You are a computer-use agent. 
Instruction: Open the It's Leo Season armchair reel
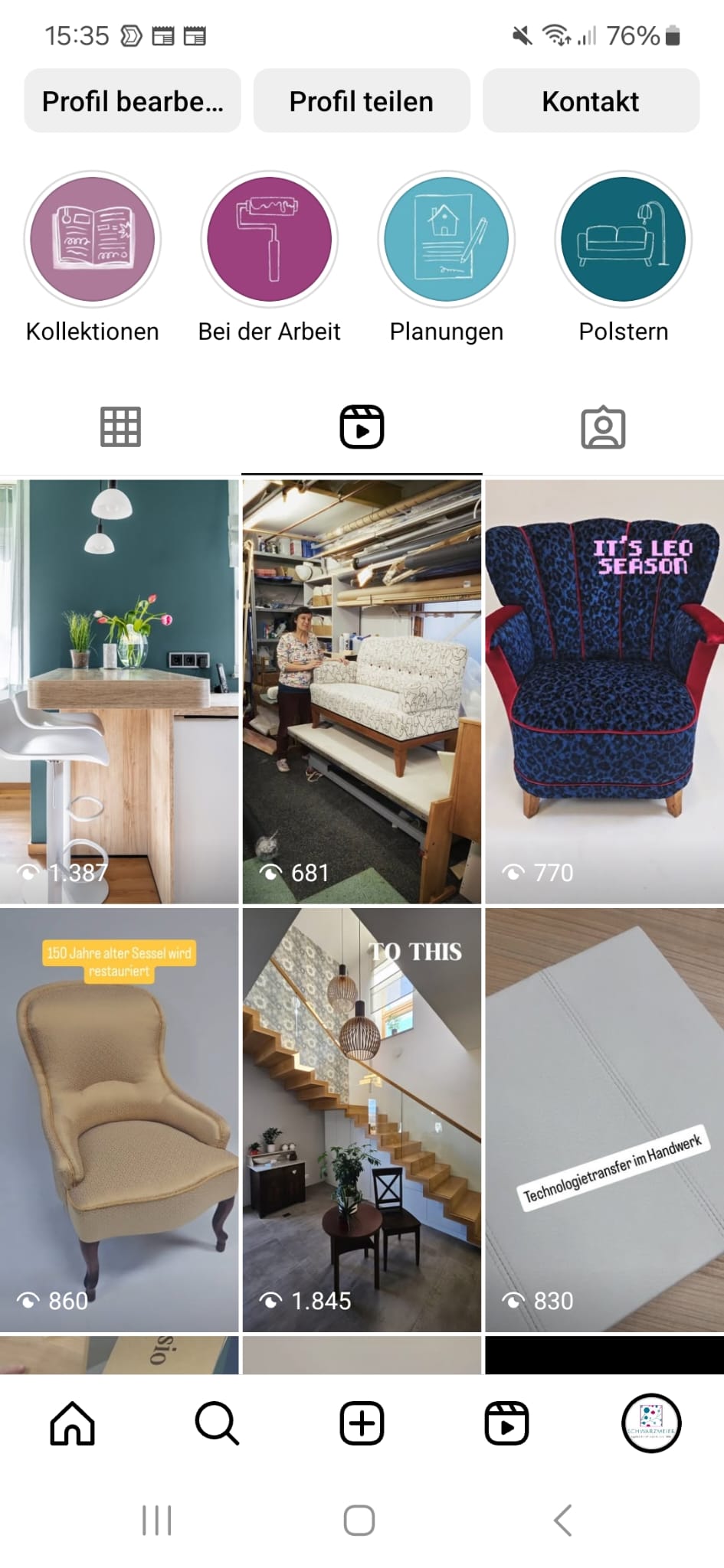click(x=604, y=691)
